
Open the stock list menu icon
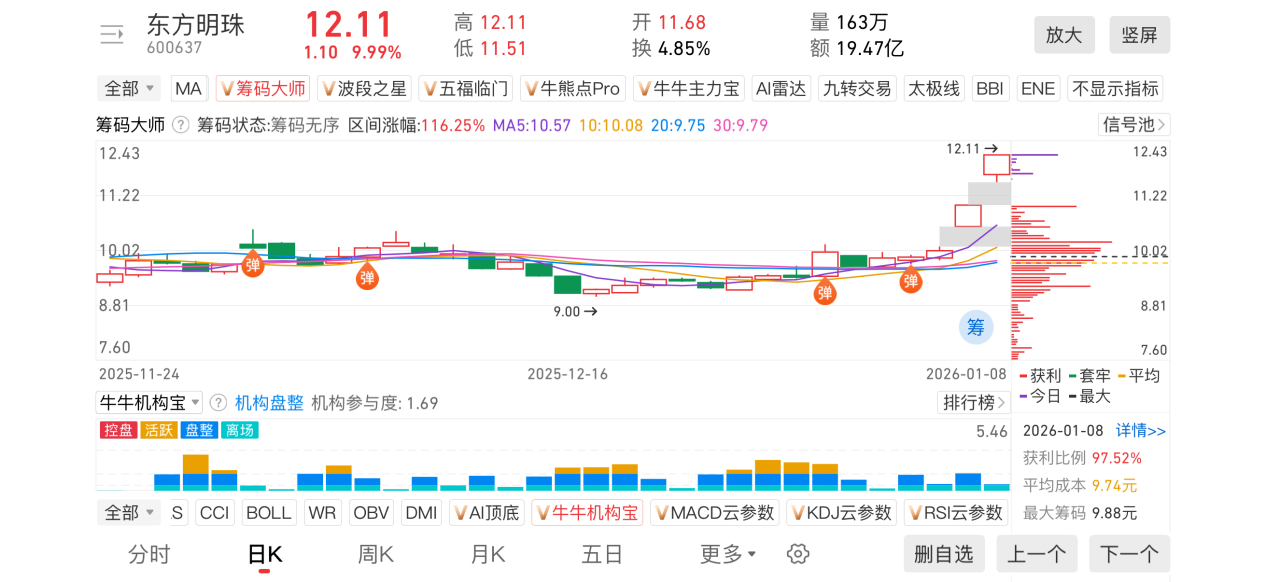click(111, 35)
